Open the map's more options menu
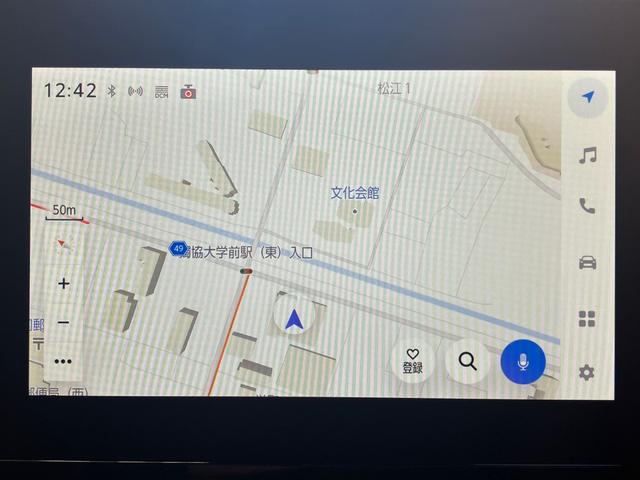Image resolution: width=640 pixels, height=480 pixels. pyautogui.click(x=64, y=361)
